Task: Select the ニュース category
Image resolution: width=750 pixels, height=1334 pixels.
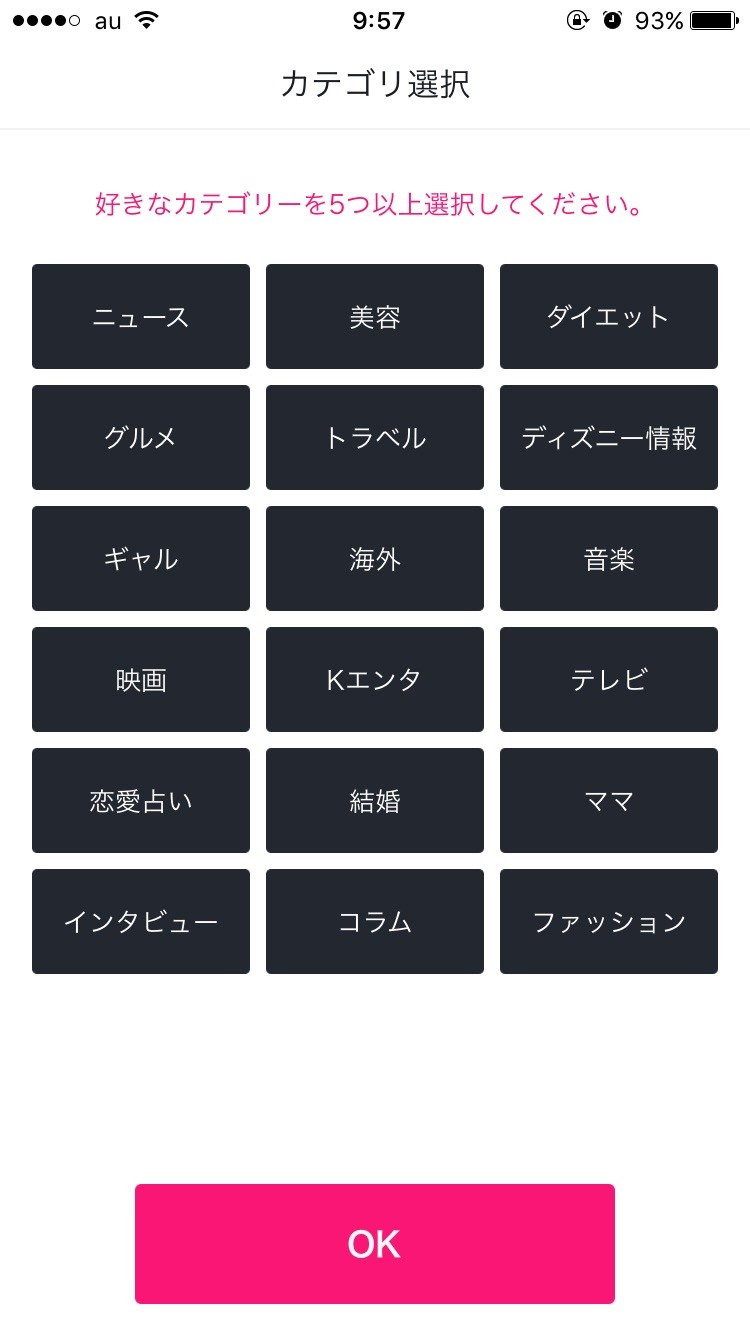Action: (141, 317)
